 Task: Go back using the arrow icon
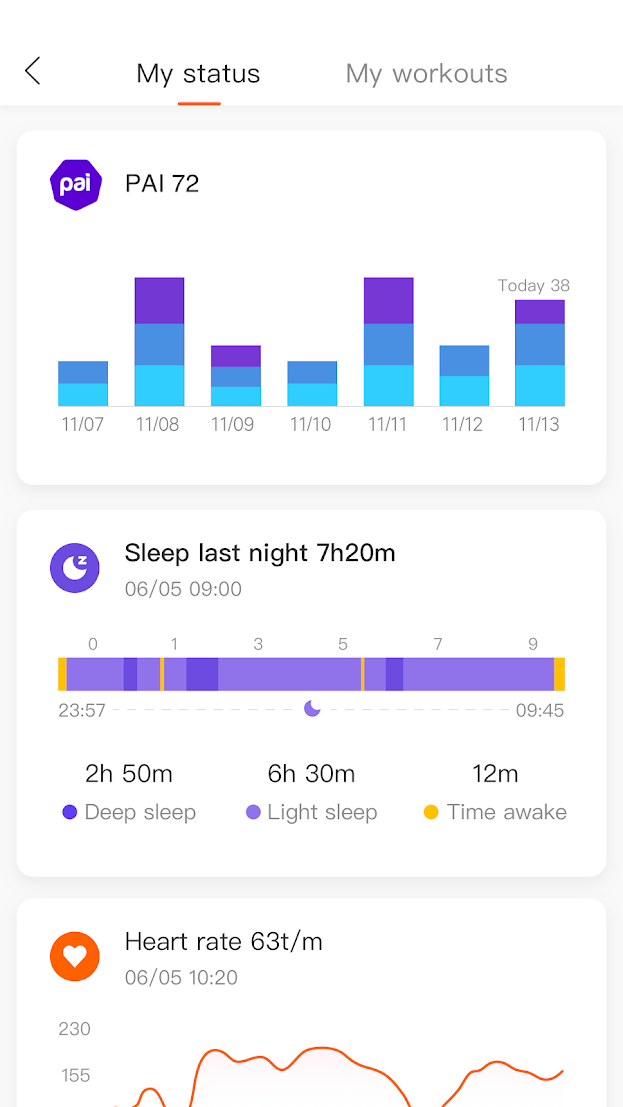point(33,71)
